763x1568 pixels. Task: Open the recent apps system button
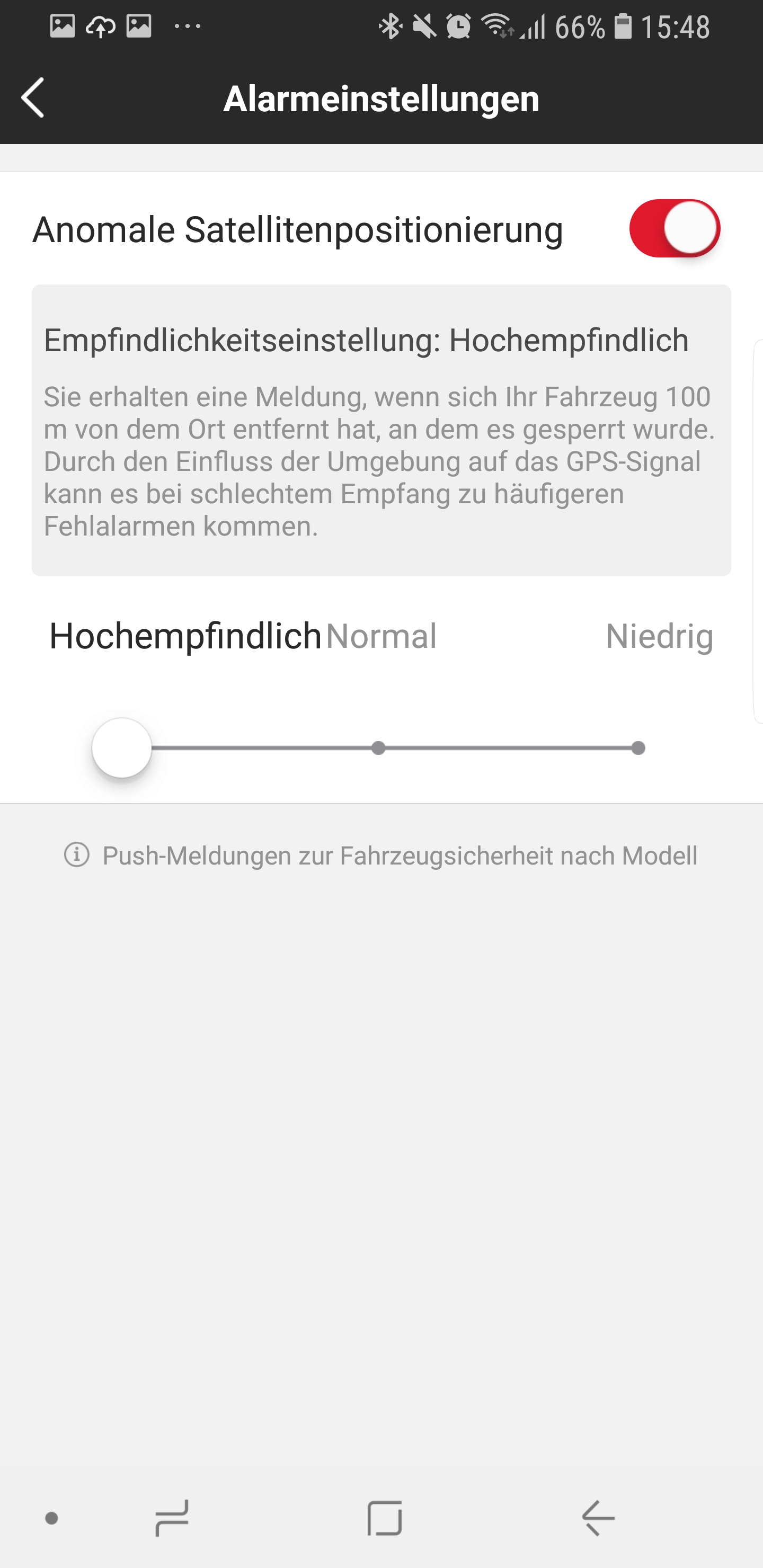pyautogui.click(x=172, y=1518)
